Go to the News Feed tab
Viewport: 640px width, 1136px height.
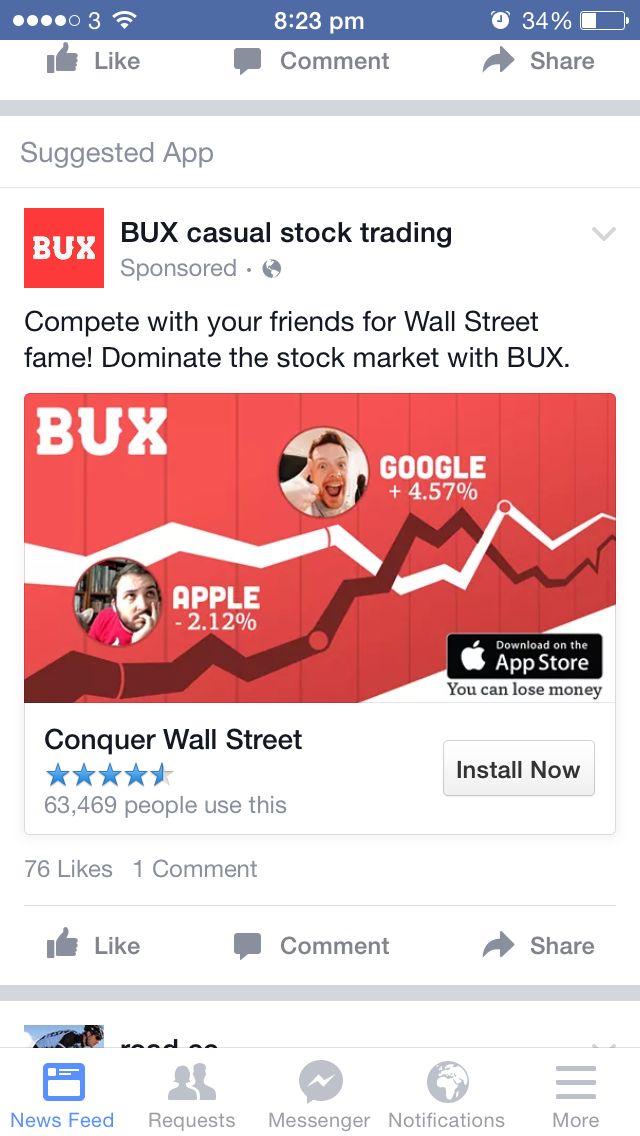coord(63,1095)
